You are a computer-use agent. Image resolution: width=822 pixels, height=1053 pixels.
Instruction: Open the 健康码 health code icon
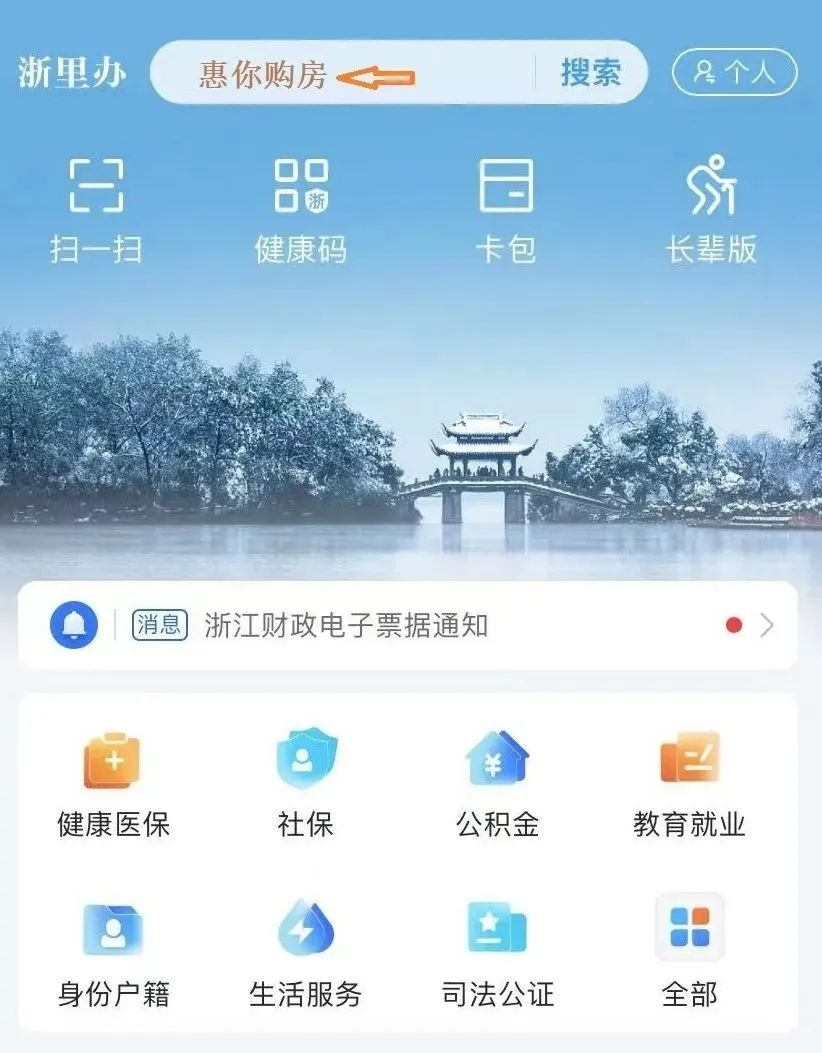(300, 205)
